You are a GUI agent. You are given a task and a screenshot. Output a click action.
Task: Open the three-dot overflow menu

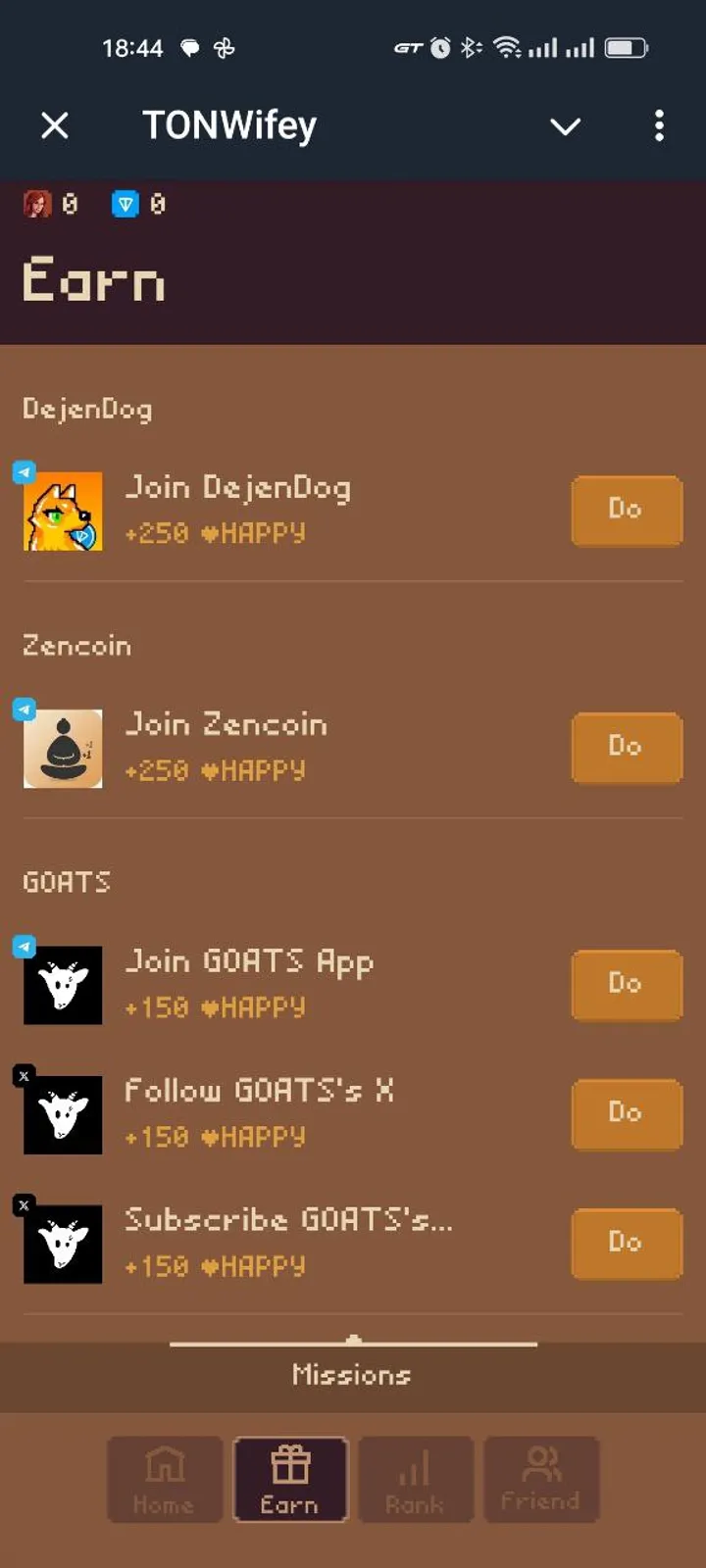click(659, 126)
